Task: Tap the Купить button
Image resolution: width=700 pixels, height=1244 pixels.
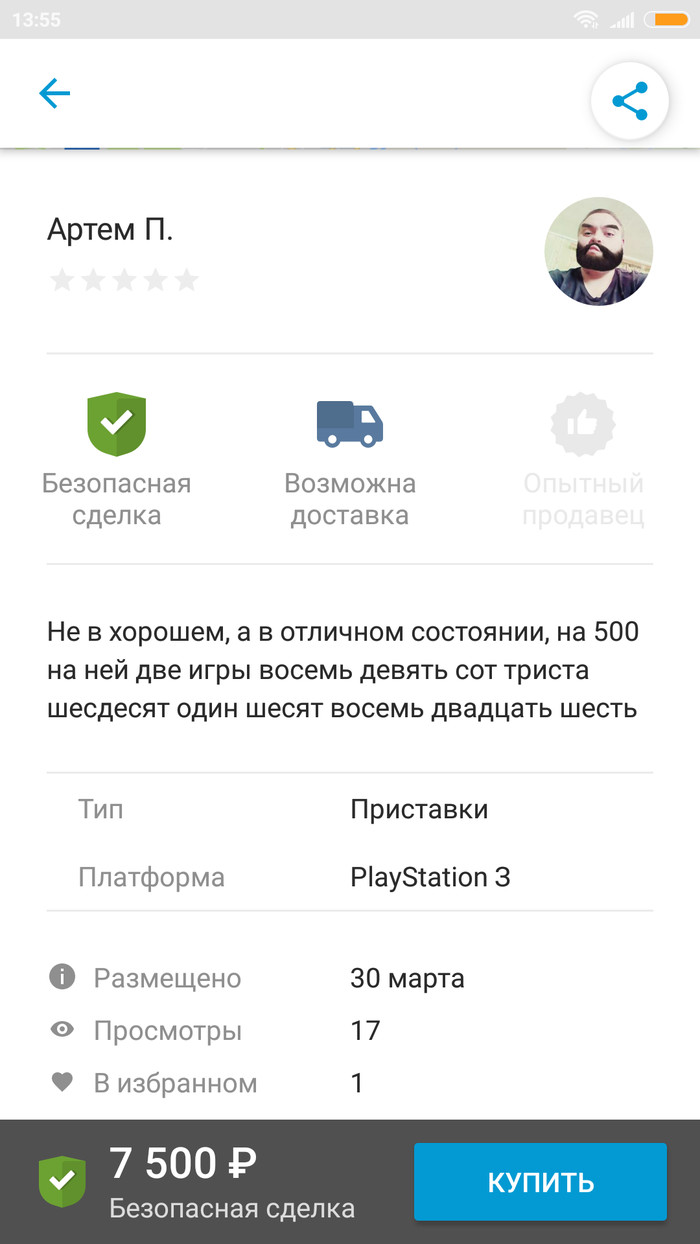Action: (540, 1182)
